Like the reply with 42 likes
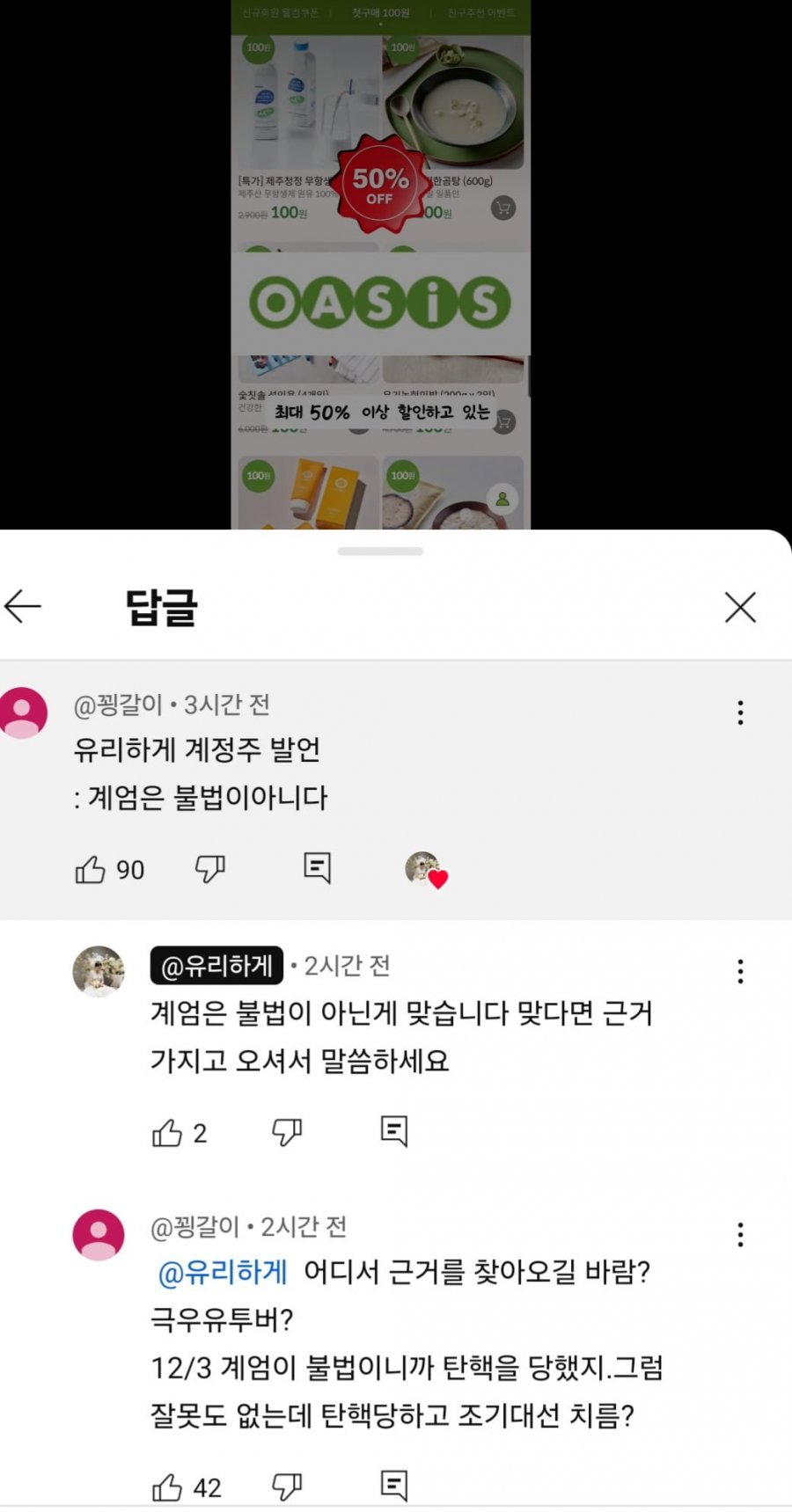Image resolution: width=792 pixels, height=1512 pixels. [x=167, y=1487]
